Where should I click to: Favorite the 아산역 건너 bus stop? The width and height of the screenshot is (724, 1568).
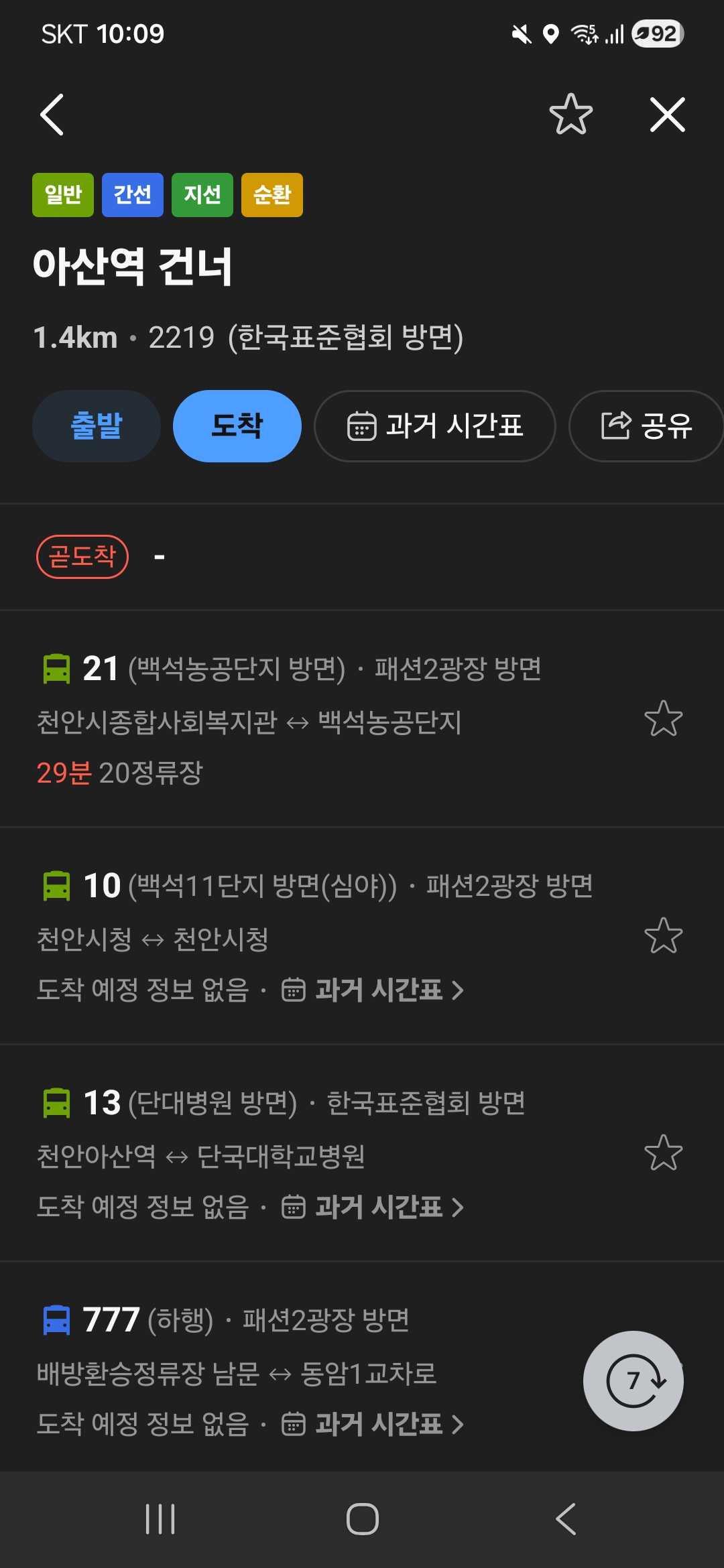coord(570,115)
